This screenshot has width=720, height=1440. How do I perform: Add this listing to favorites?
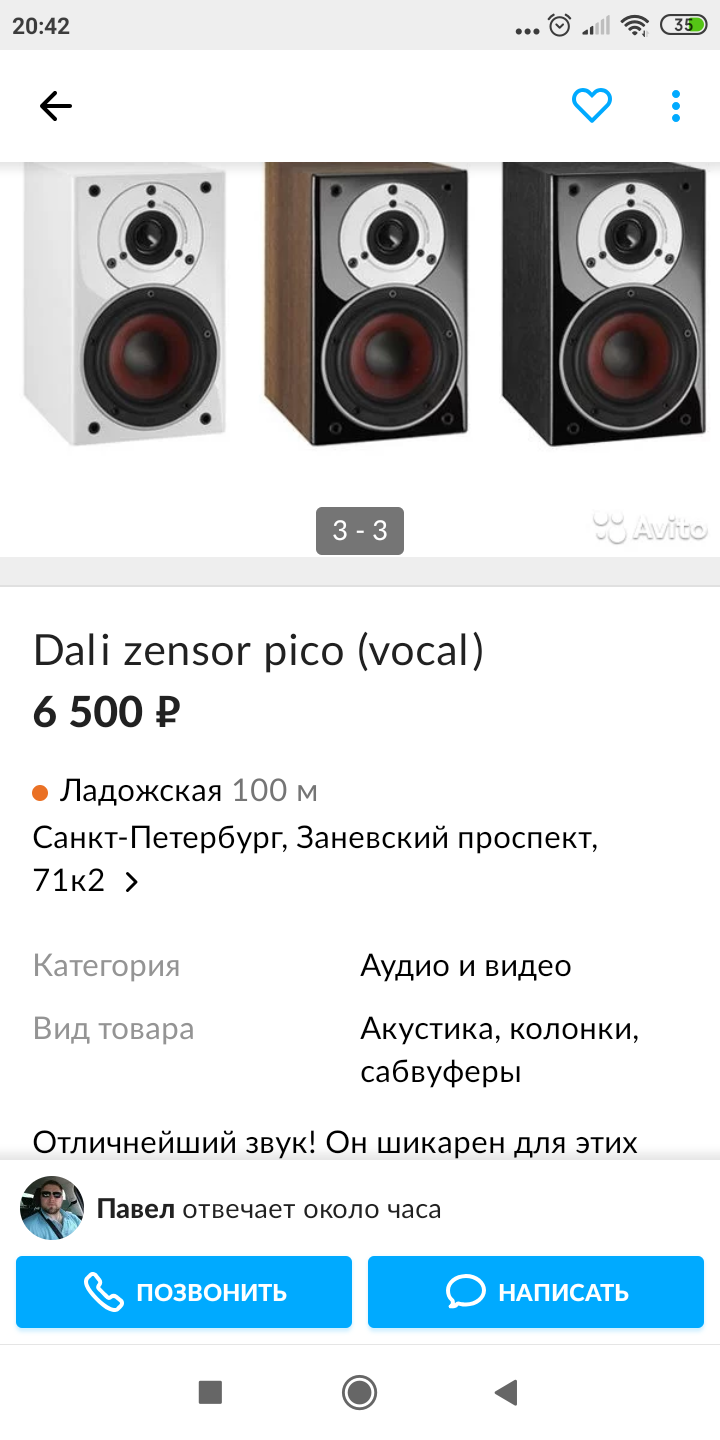pos(591,105)
